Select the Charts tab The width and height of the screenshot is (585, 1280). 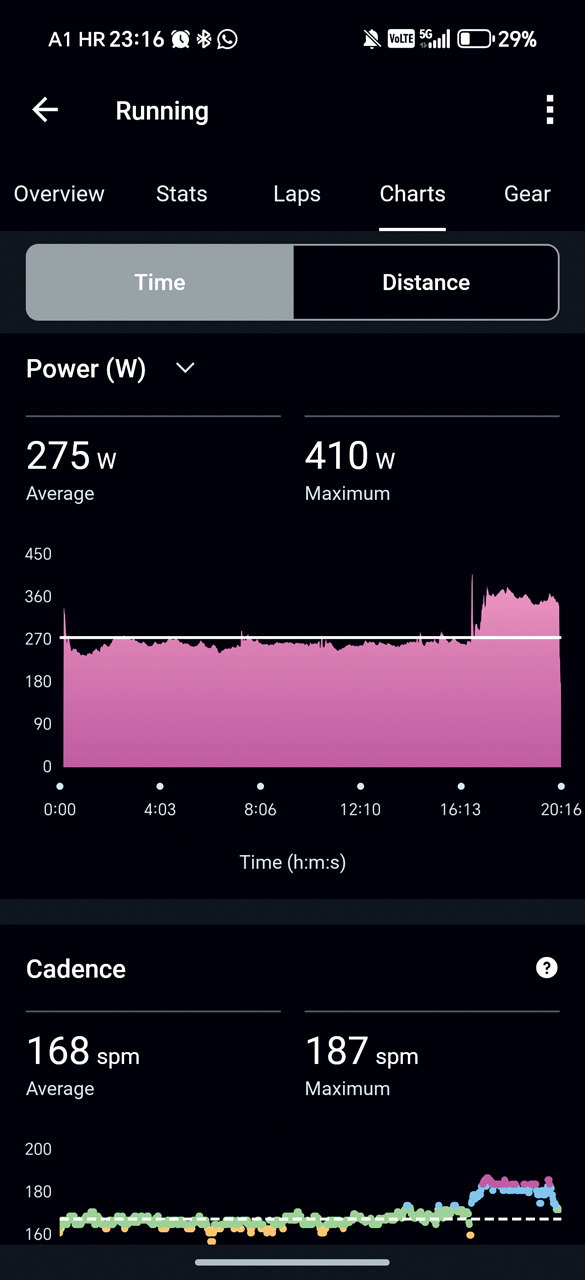coord(412,194)
